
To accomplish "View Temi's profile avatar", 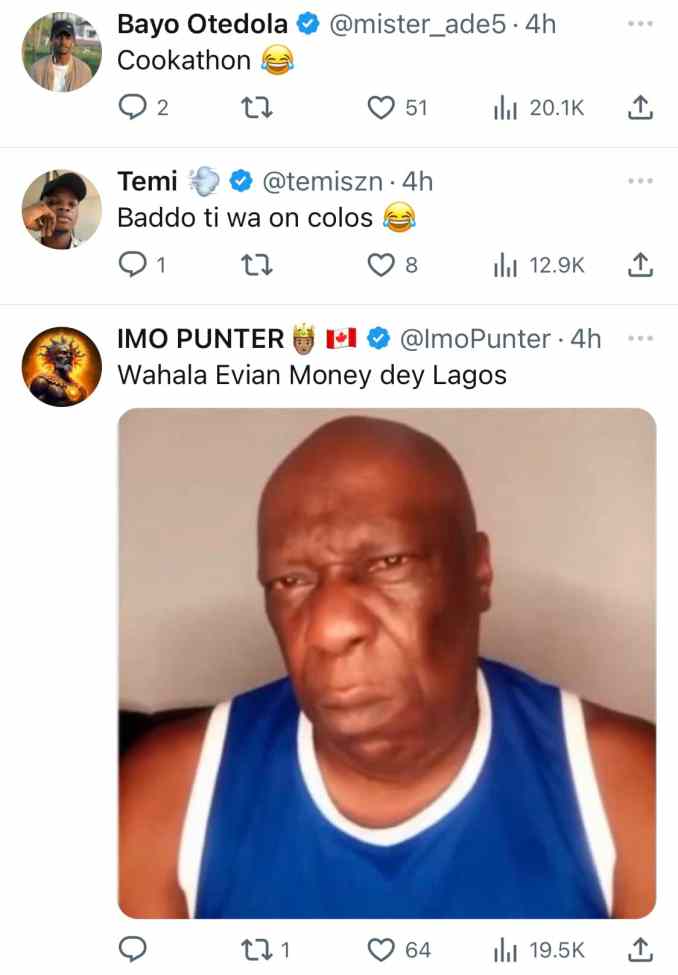I will pos(61,210).
